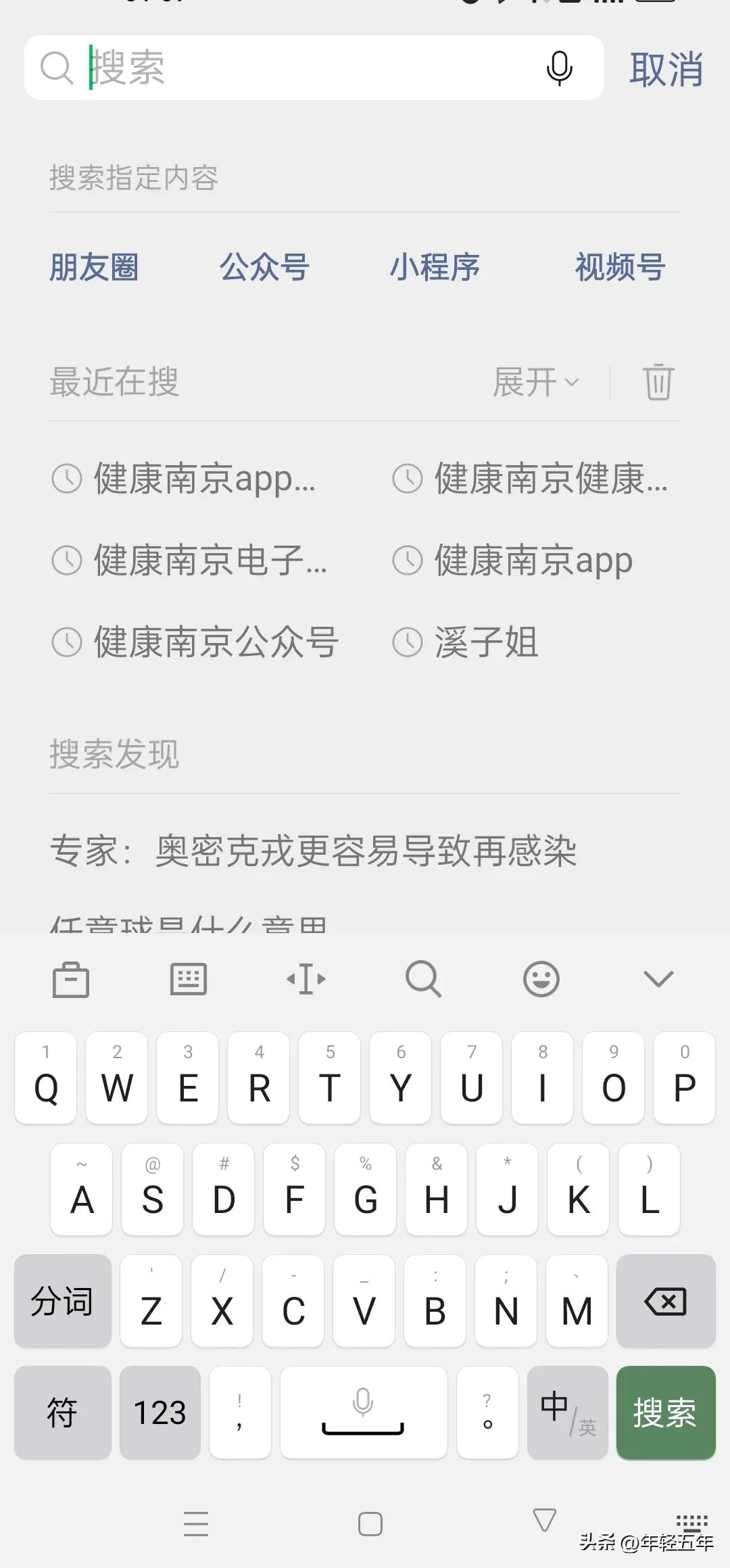The width and height of the screenshot is (730, 1568).
Task: Tap 取消 to cancel the search
Action: 665,68
